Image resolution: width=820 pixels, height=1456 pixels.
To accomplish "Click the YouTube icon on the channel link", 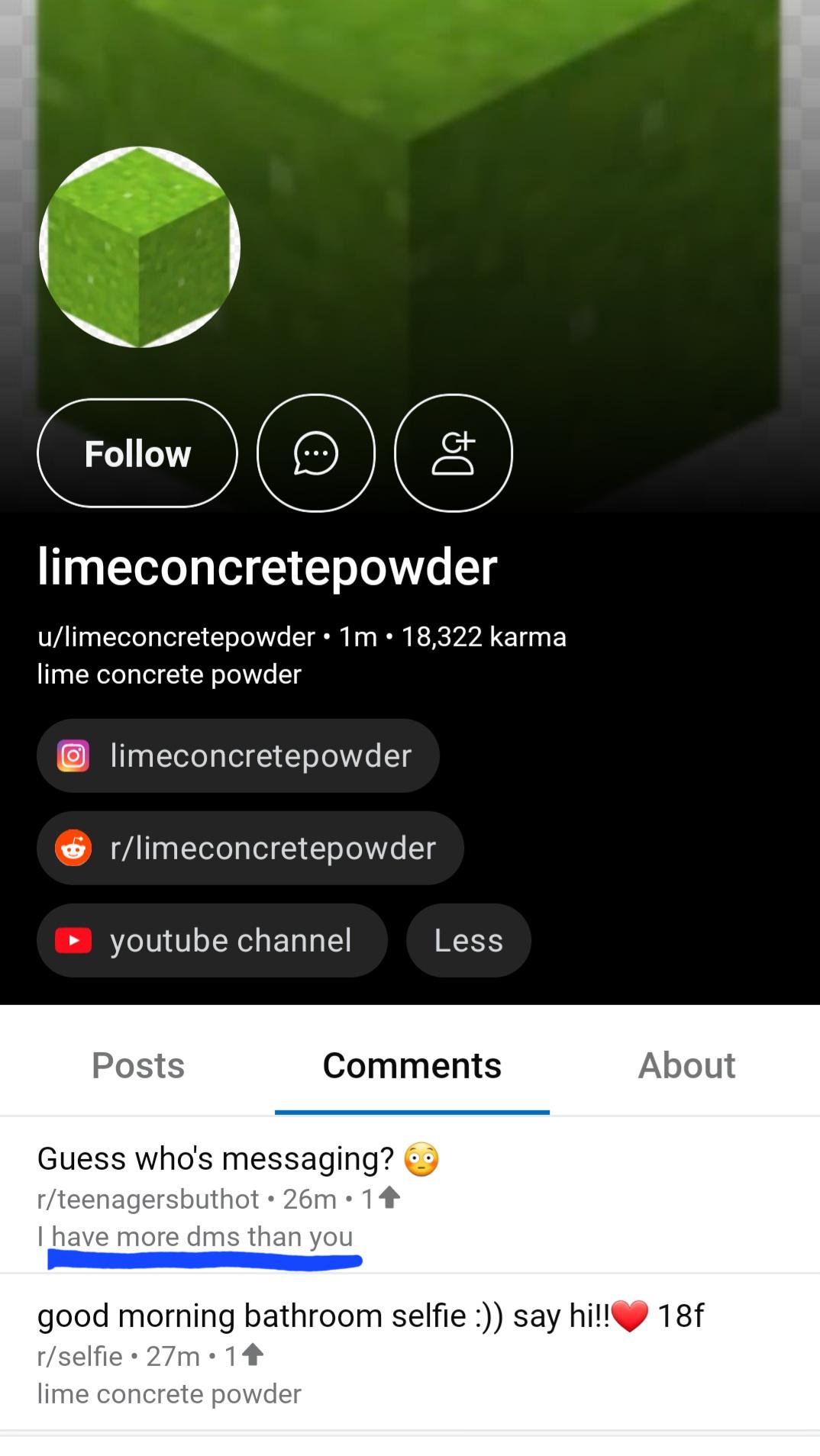I will 74,939.
